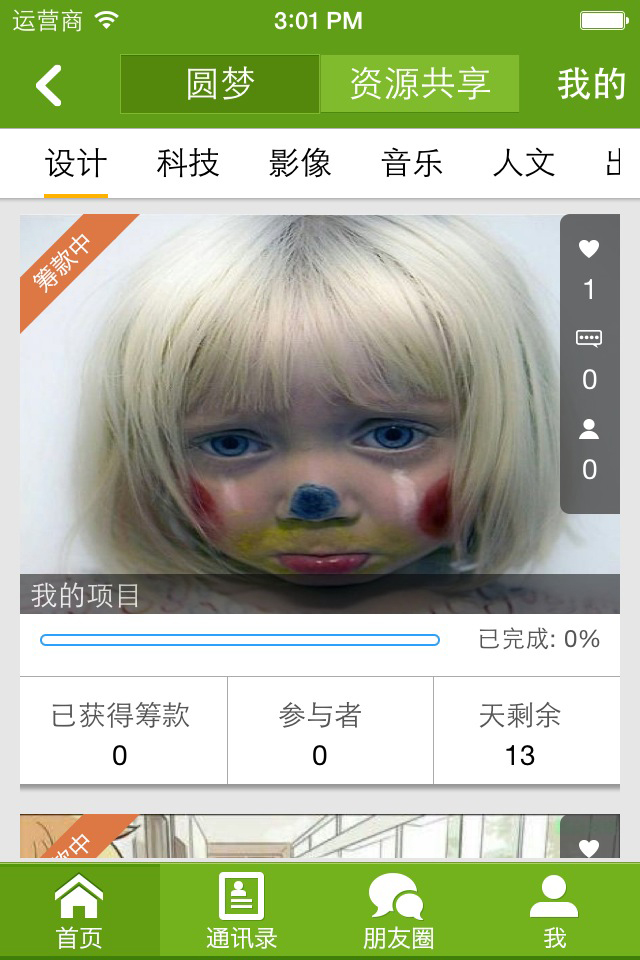
Task: Switch to the 资源共享 segment
Action: tap(419, 85)
